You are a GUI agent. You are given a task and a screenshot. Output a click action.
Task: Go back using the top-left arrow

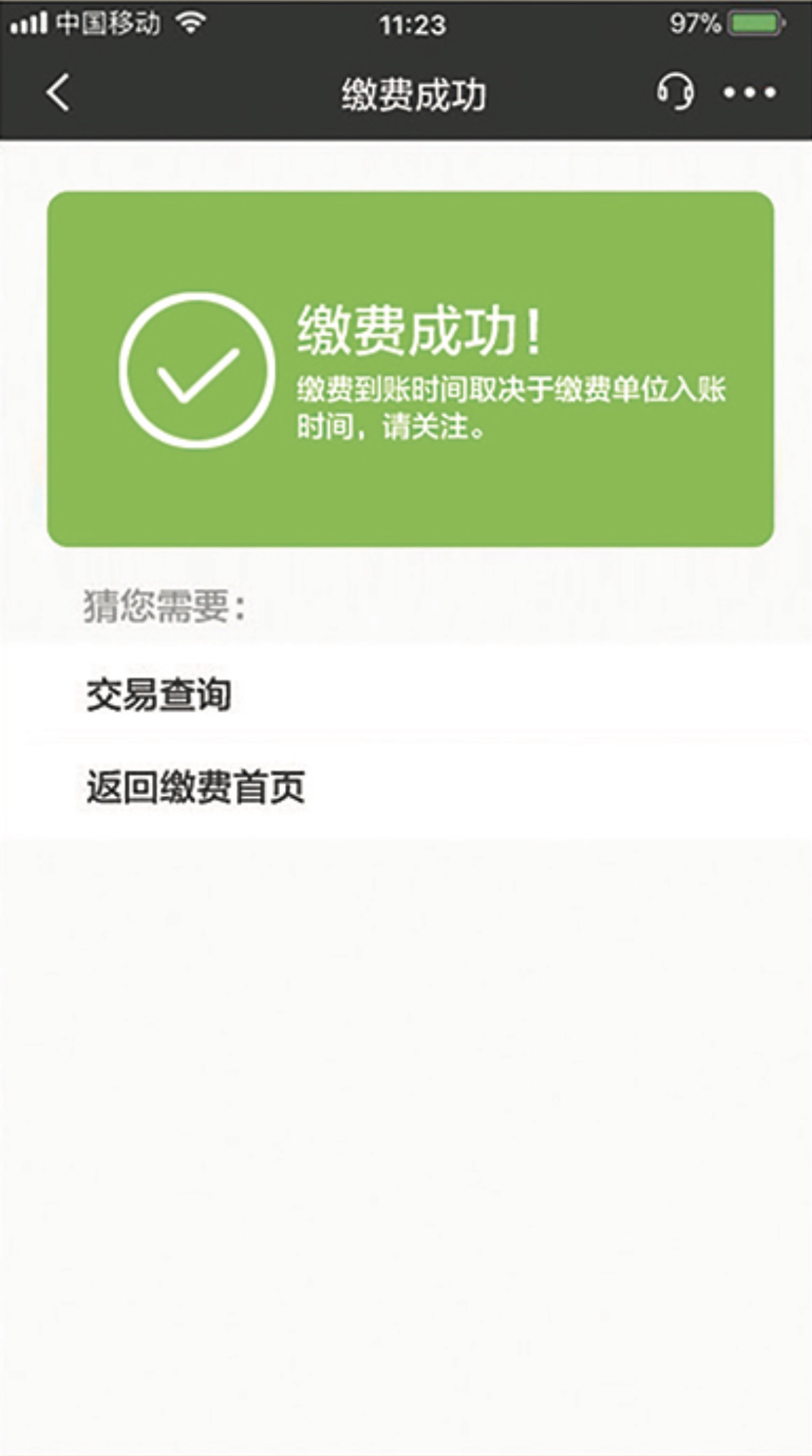click(57, 92)
